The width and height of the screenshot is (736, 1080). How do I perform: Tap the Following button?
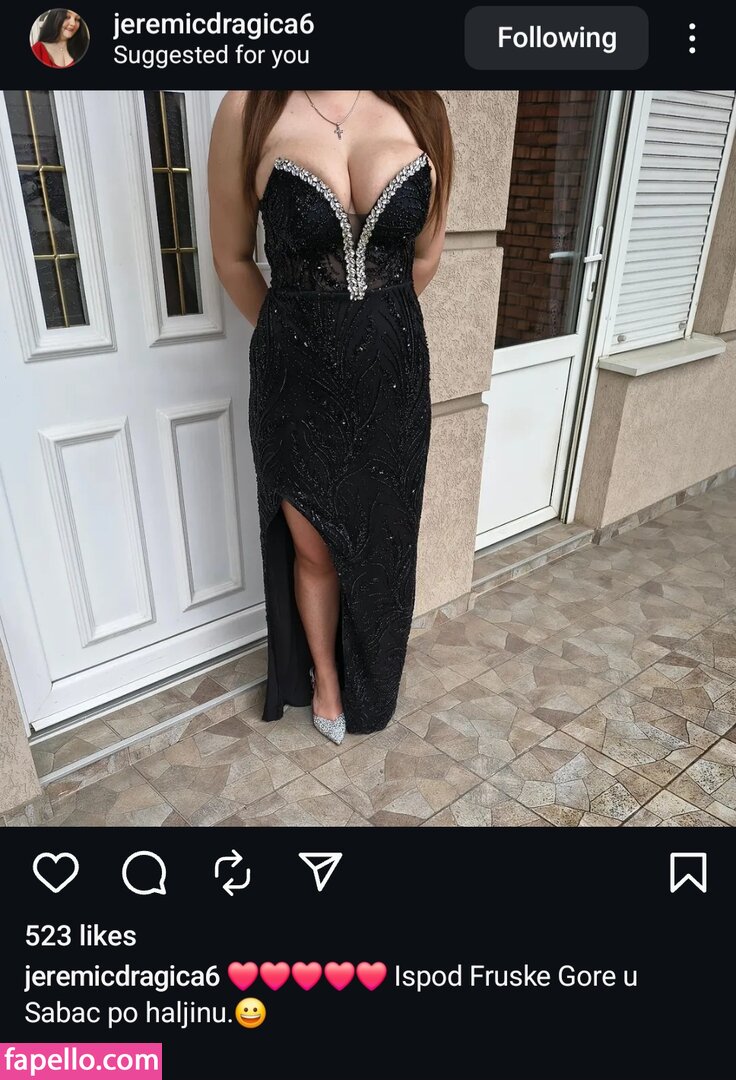pyautogui.click(x=556, y=38)
